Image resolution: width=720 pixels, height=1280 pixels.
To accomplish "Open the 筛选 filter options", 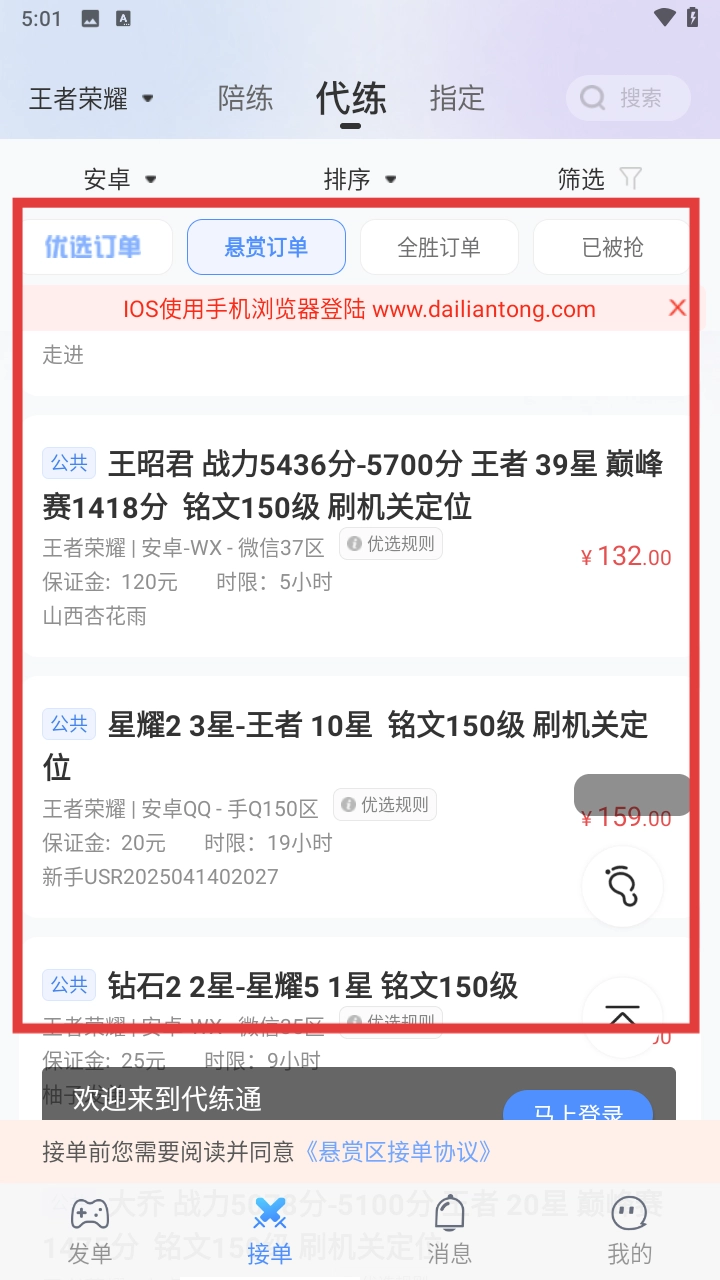I will coord(598,179).
